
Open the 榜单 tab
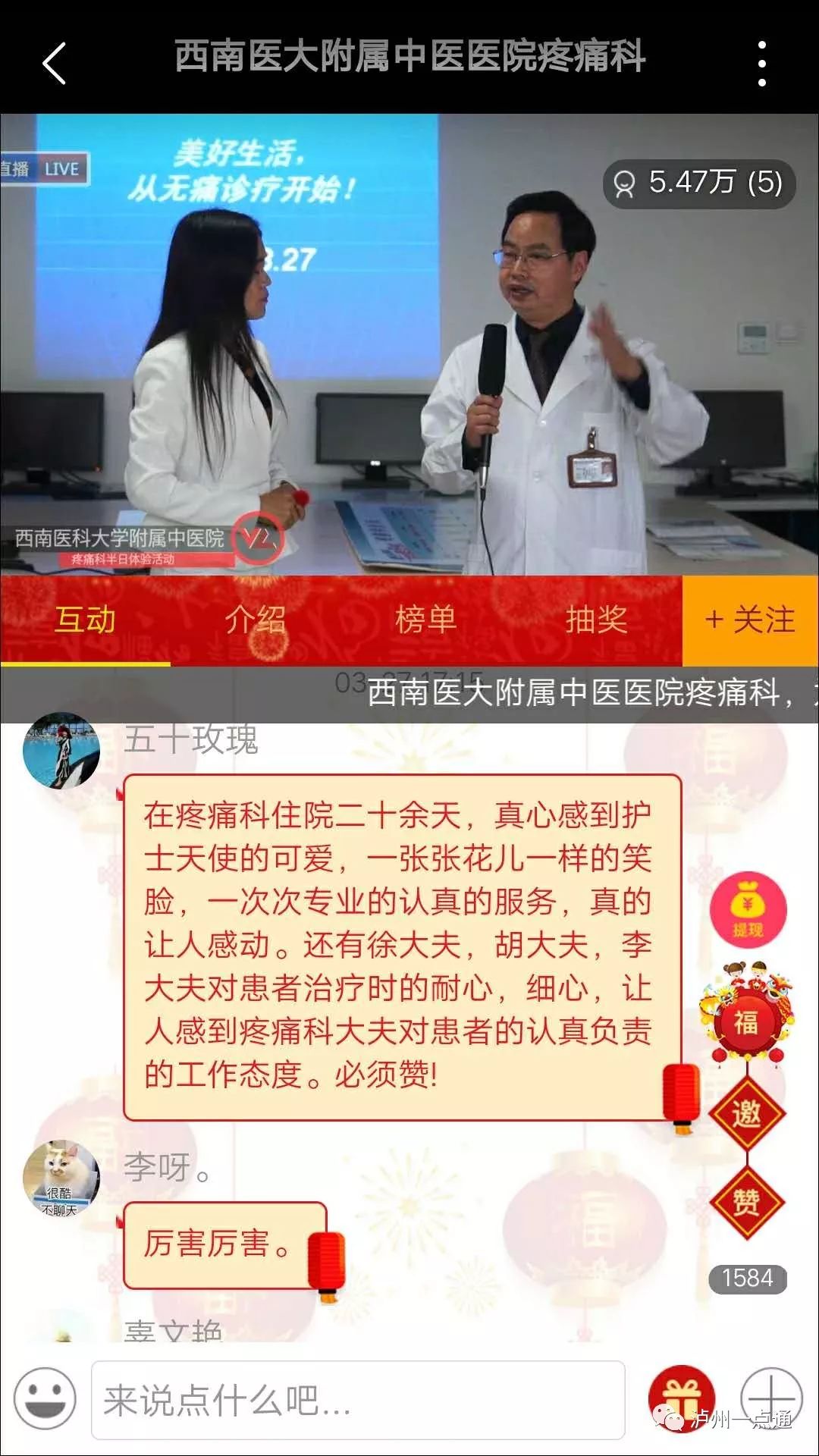click(x=425, y=620)
